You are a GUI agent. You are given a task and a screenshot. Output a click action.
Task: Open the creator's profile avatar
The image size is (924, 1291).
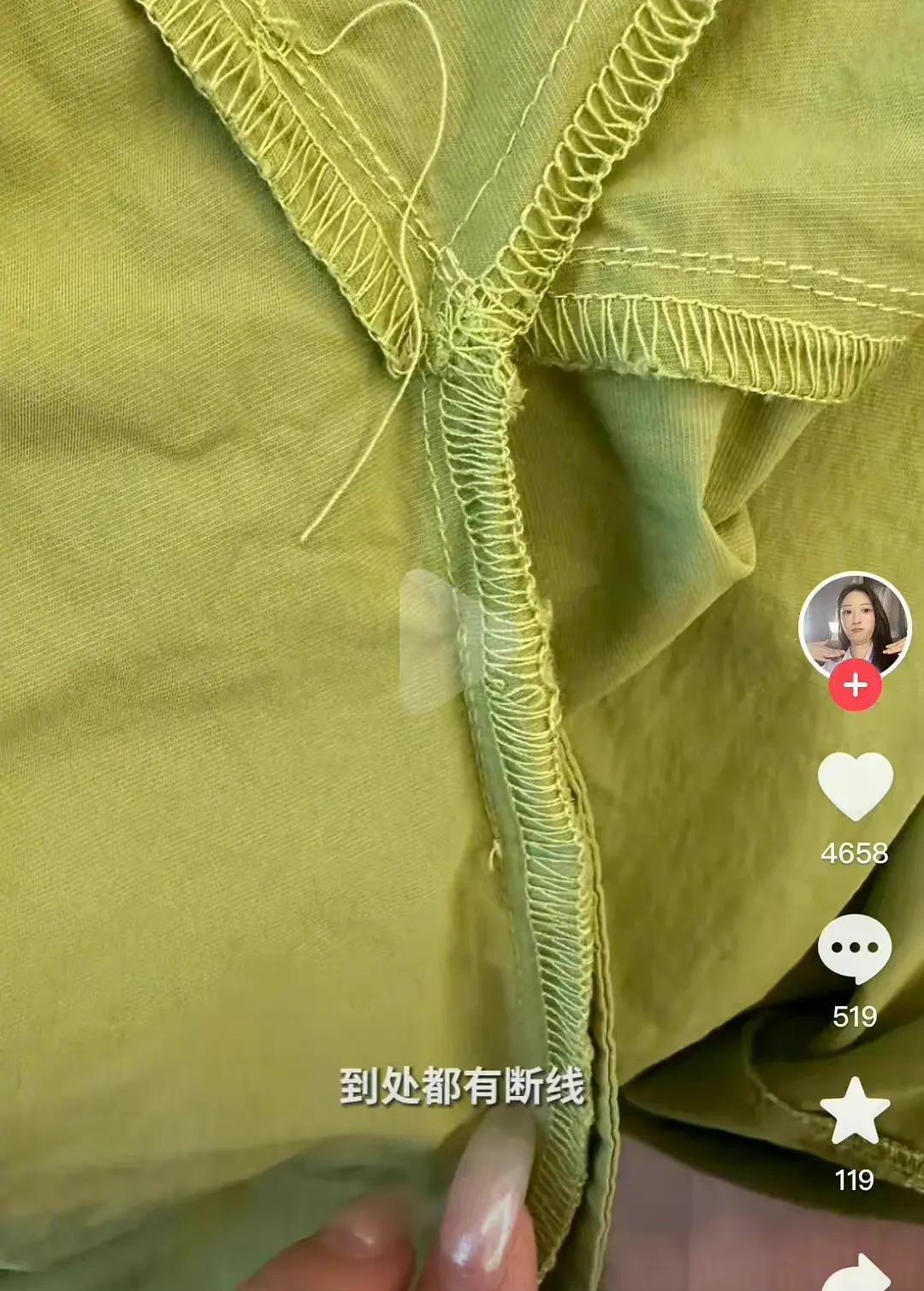pyautogui.click(x=853, y=625)
